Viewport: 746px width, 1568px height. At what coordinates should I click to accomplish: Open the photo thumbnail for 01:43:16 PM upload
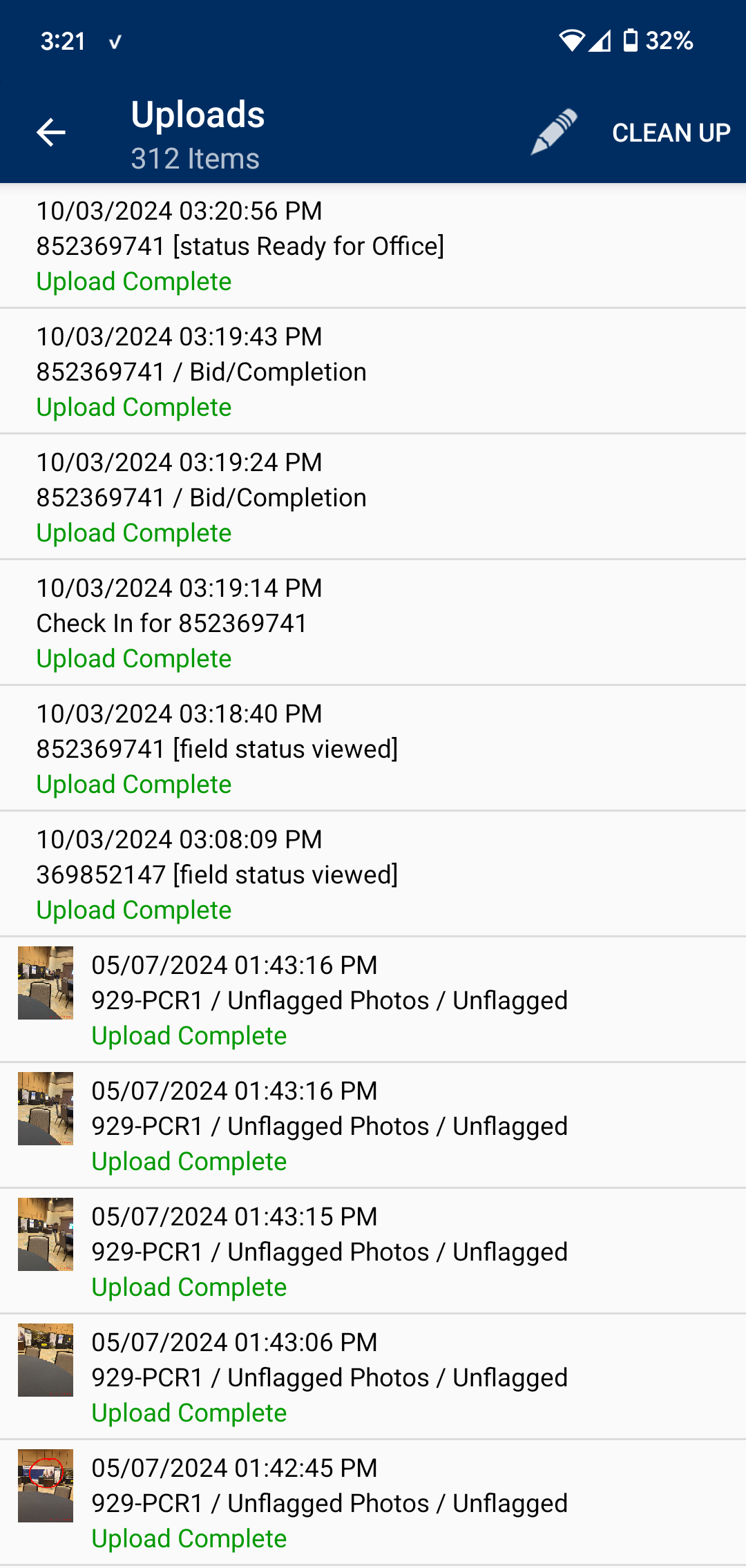(x=44, y=983)
